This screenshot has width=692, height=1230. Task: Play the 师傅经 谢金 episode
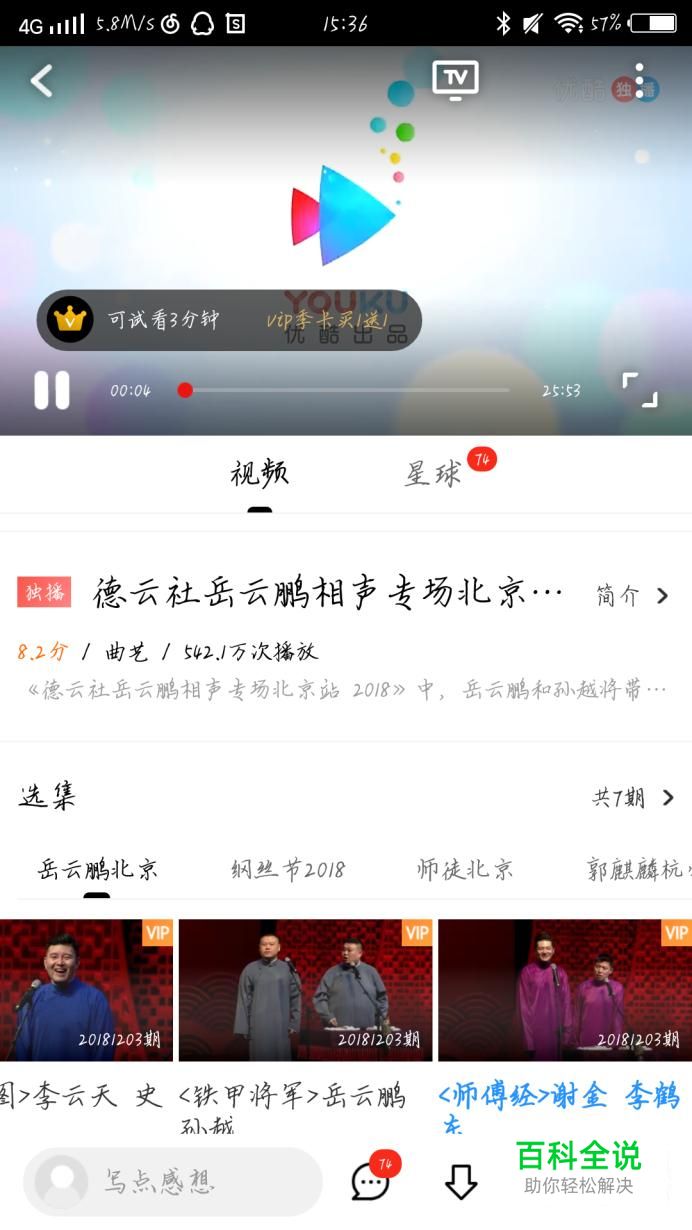[x=565, y=990]
